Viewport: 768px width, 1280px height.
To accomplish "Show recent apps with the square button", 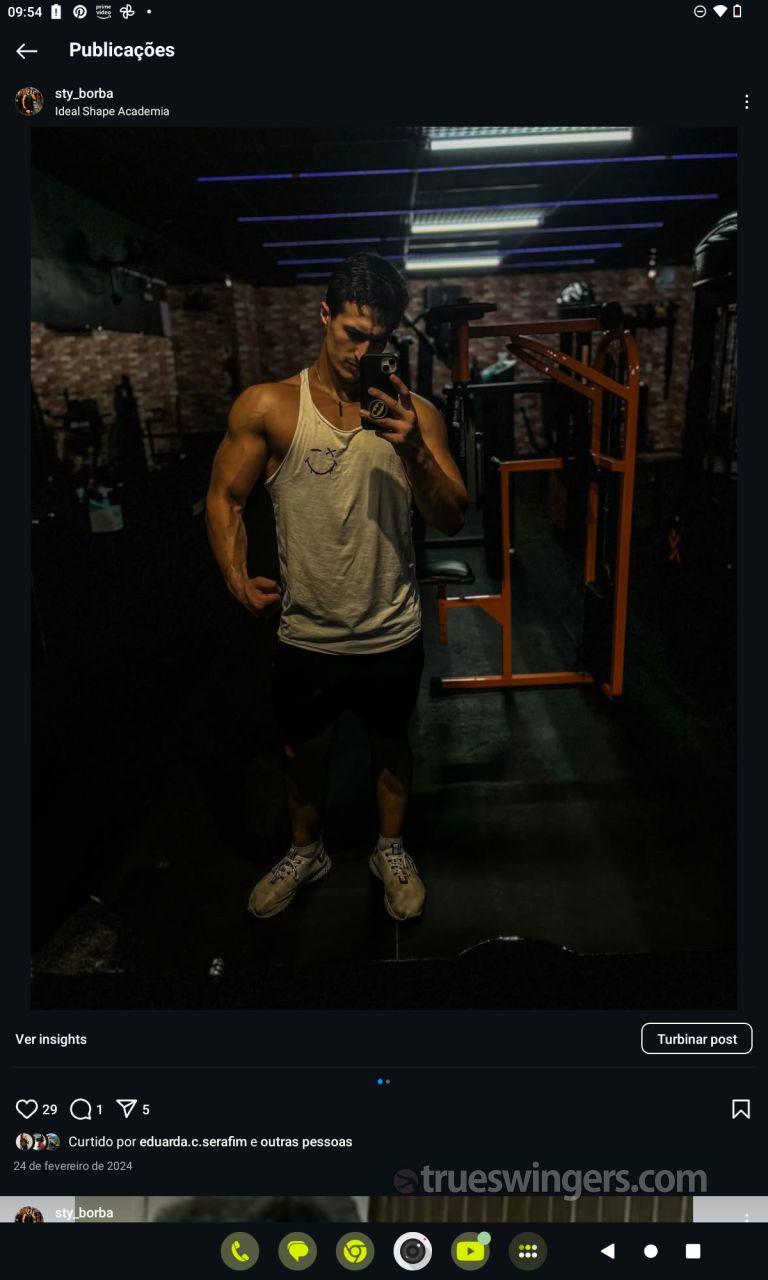I will (x=693, y=1251).
